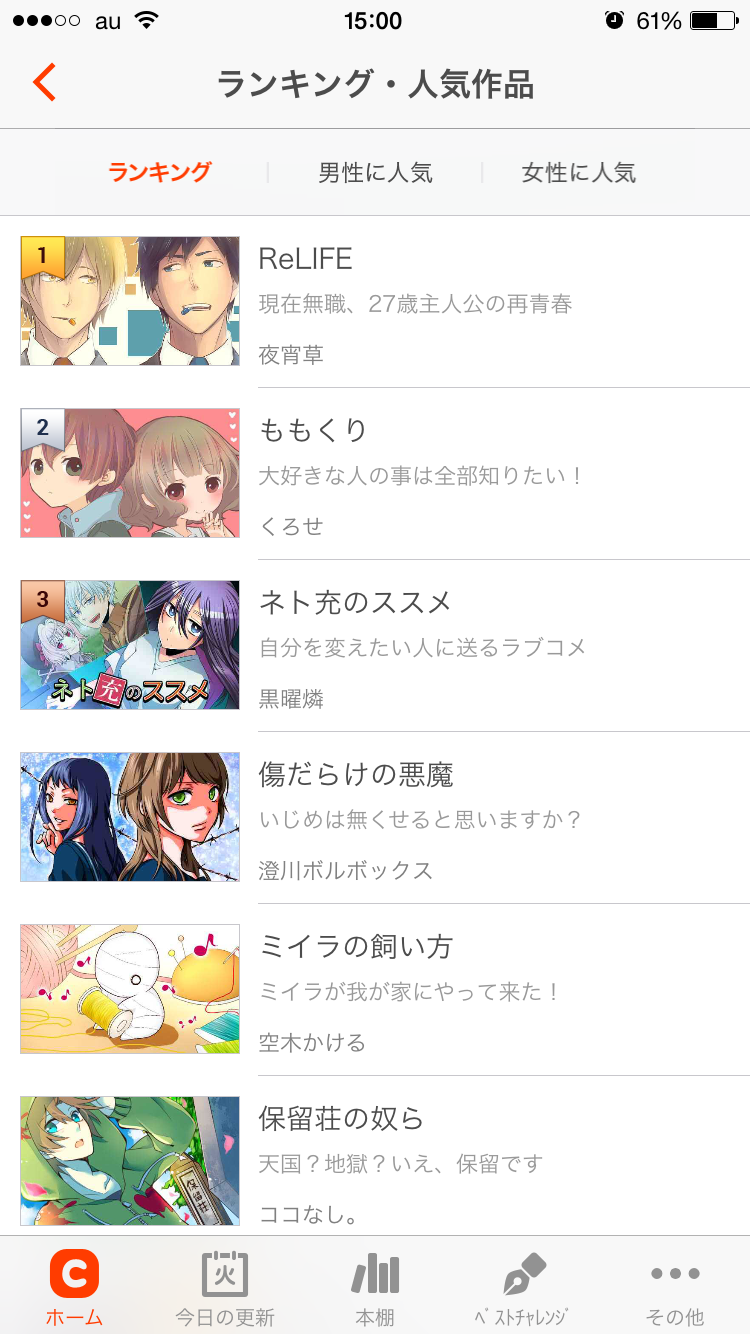Open 今日の更新 tab
750x1334 pixels.
click(225, 1288)
